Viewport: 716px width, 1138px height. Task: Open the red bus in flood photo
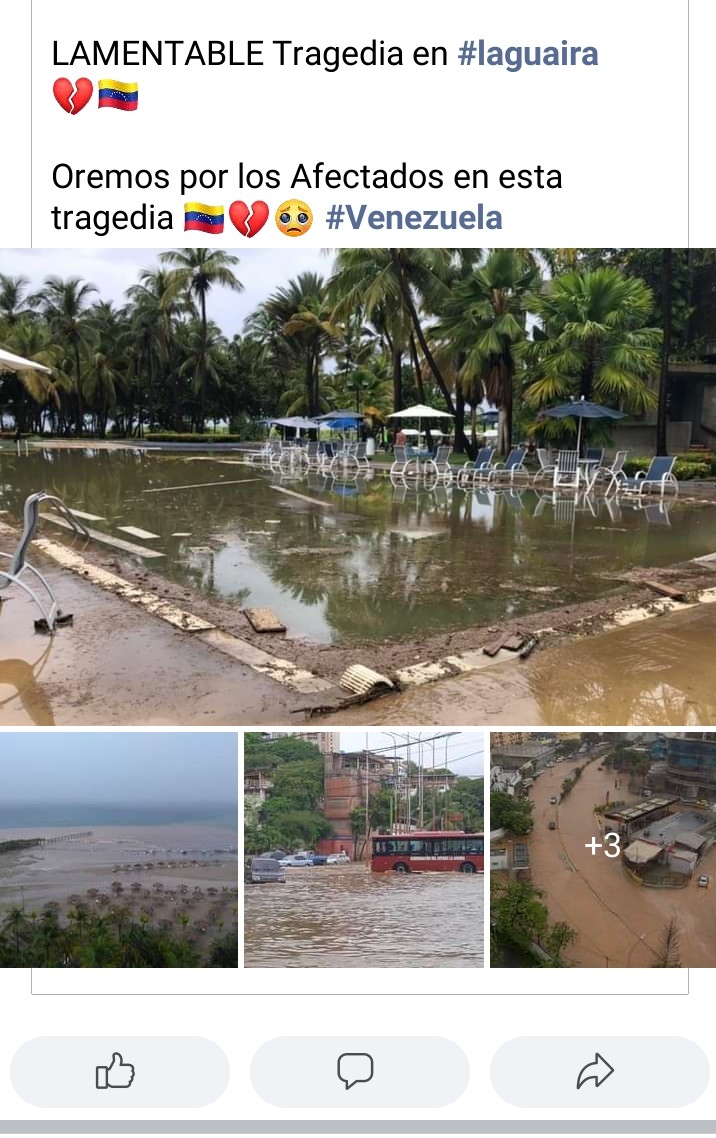(364, 849)
